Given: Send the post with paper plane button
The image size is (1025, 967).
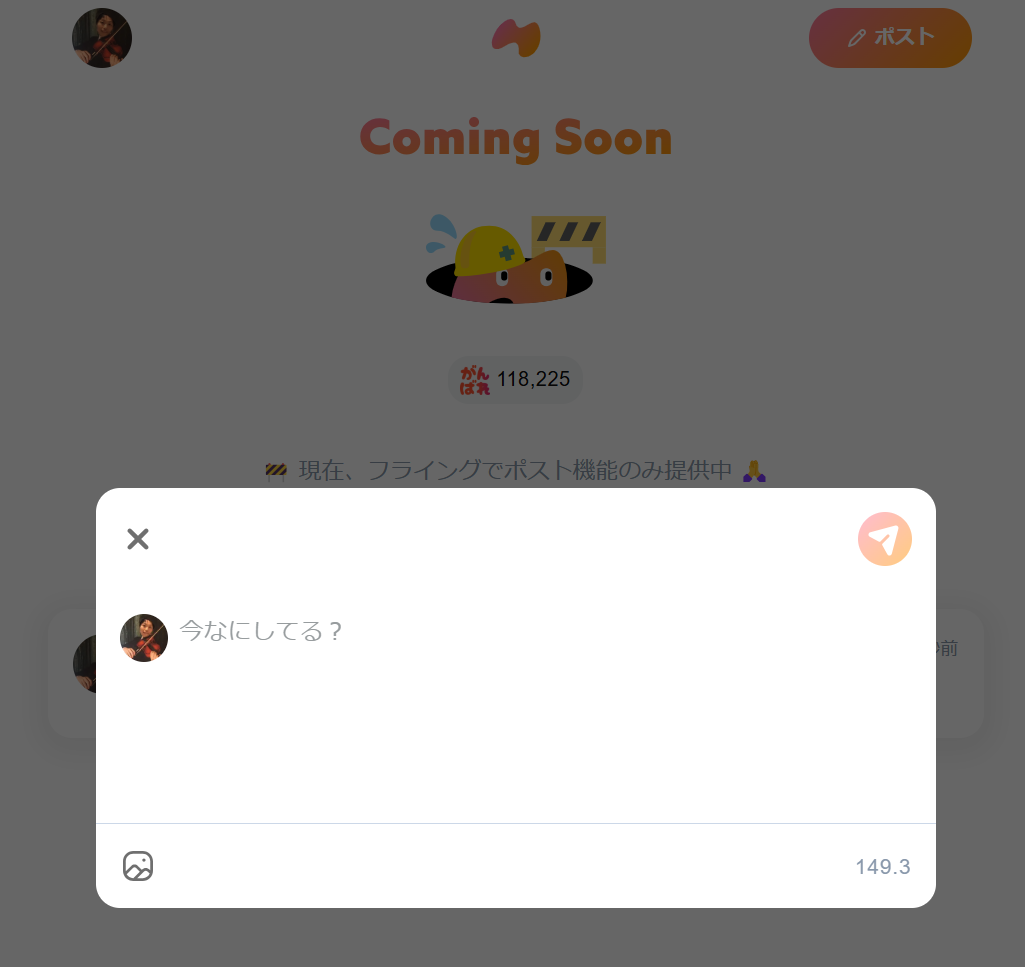Looking at the screenshot, I should point(884,539).
